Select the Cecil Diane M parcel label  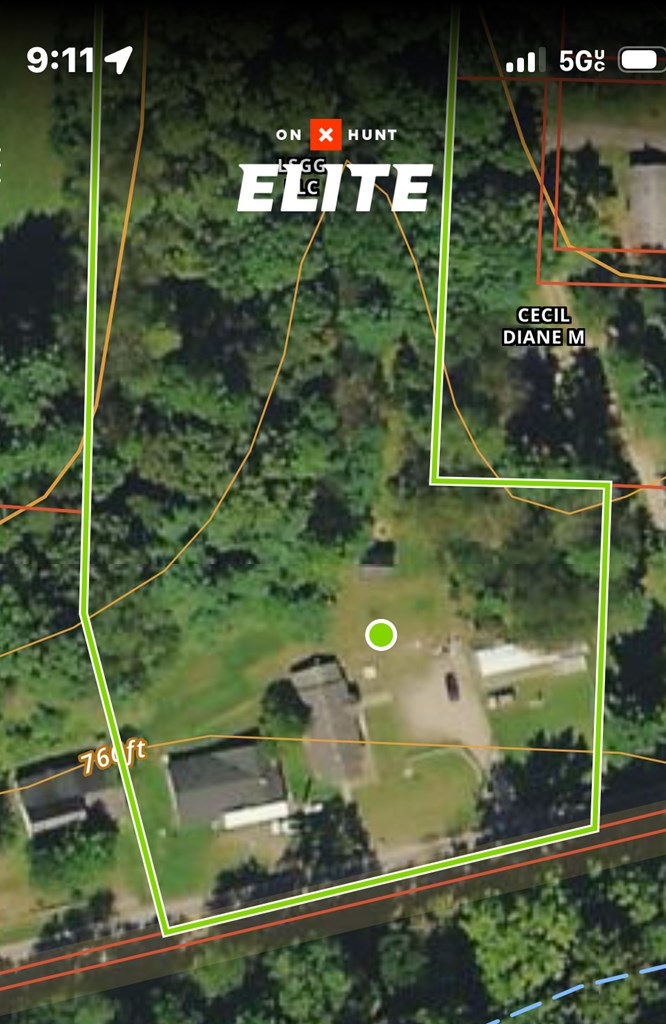tap(543, 327)
